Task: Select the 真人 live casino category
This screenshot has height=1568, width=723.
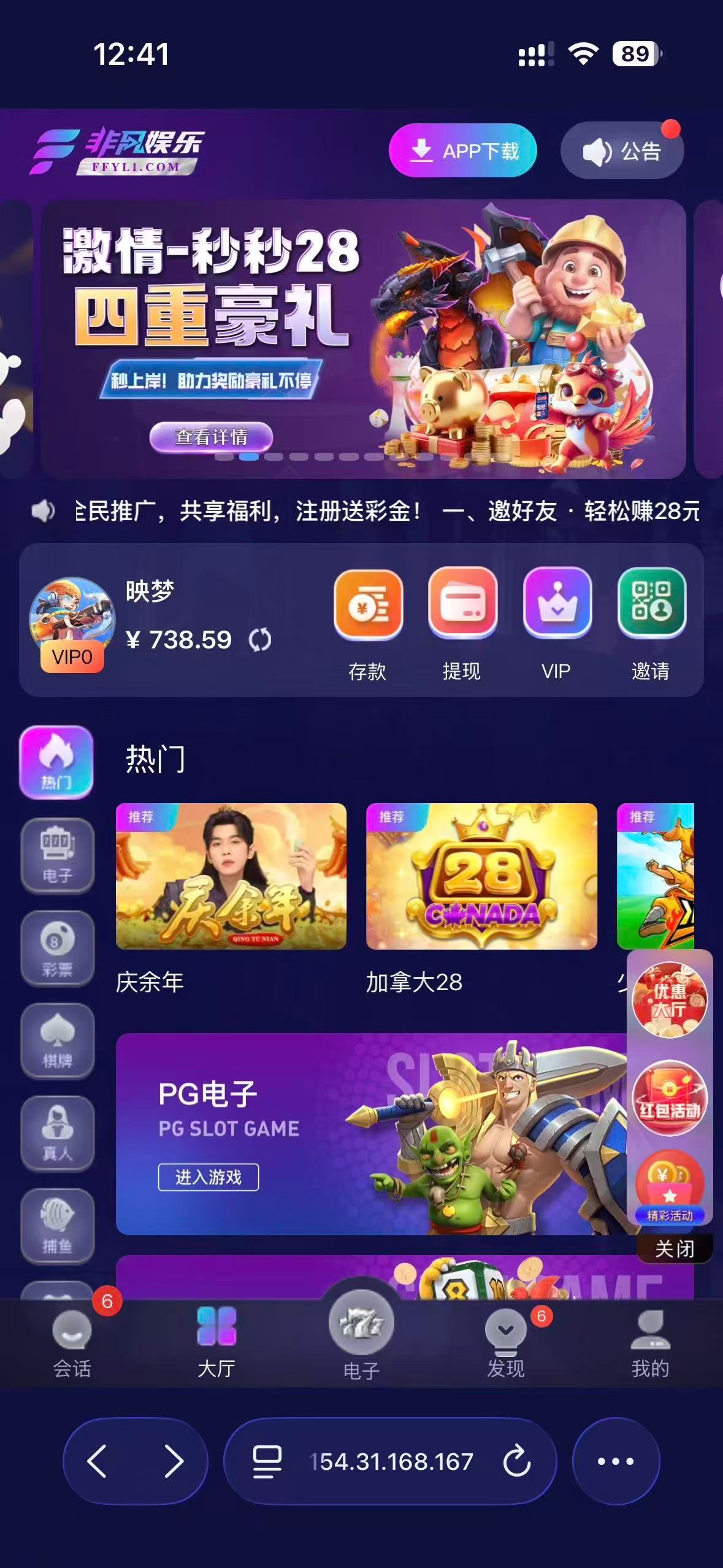Action: click(x=57, y=1133)
